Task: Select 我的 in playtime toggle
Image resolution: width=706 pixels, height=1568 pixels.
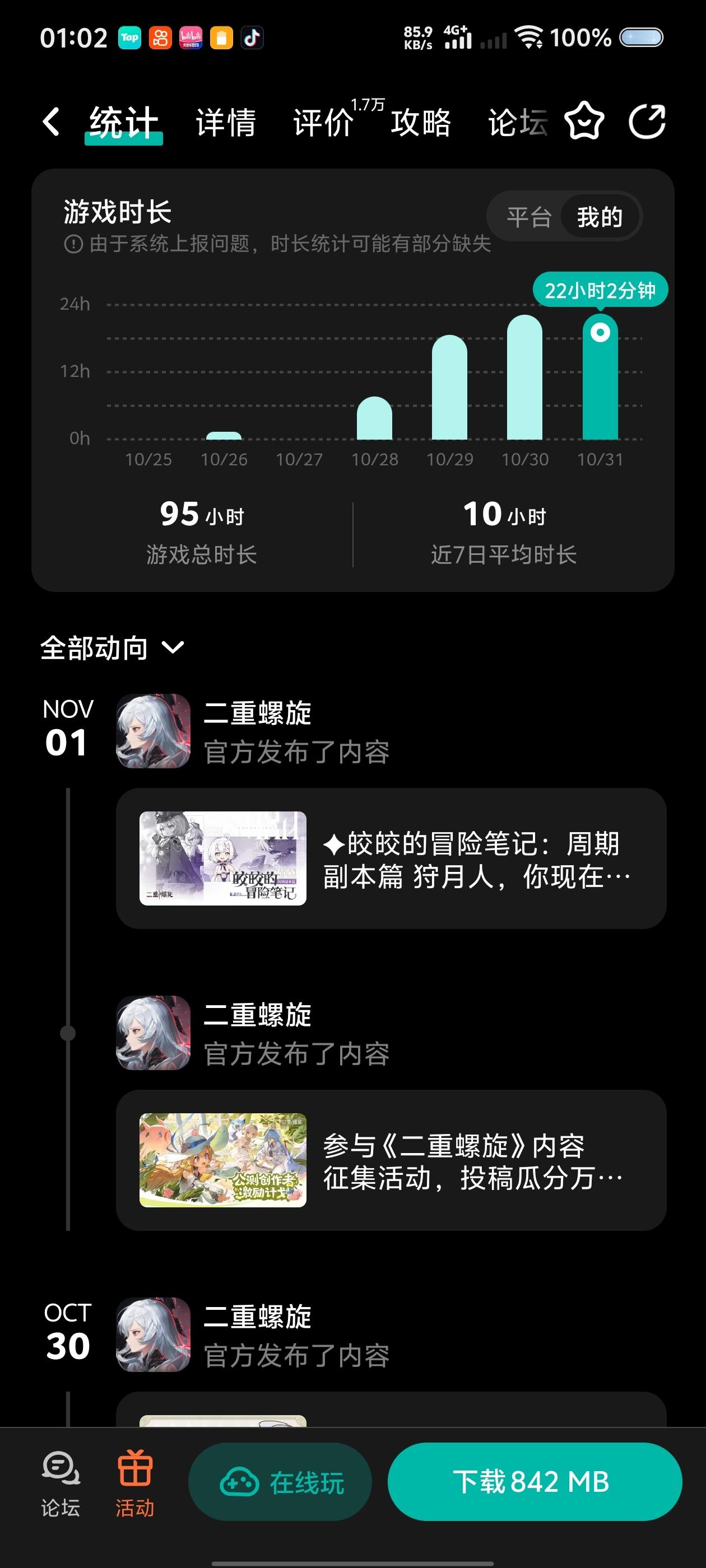Action: point(600,217)
